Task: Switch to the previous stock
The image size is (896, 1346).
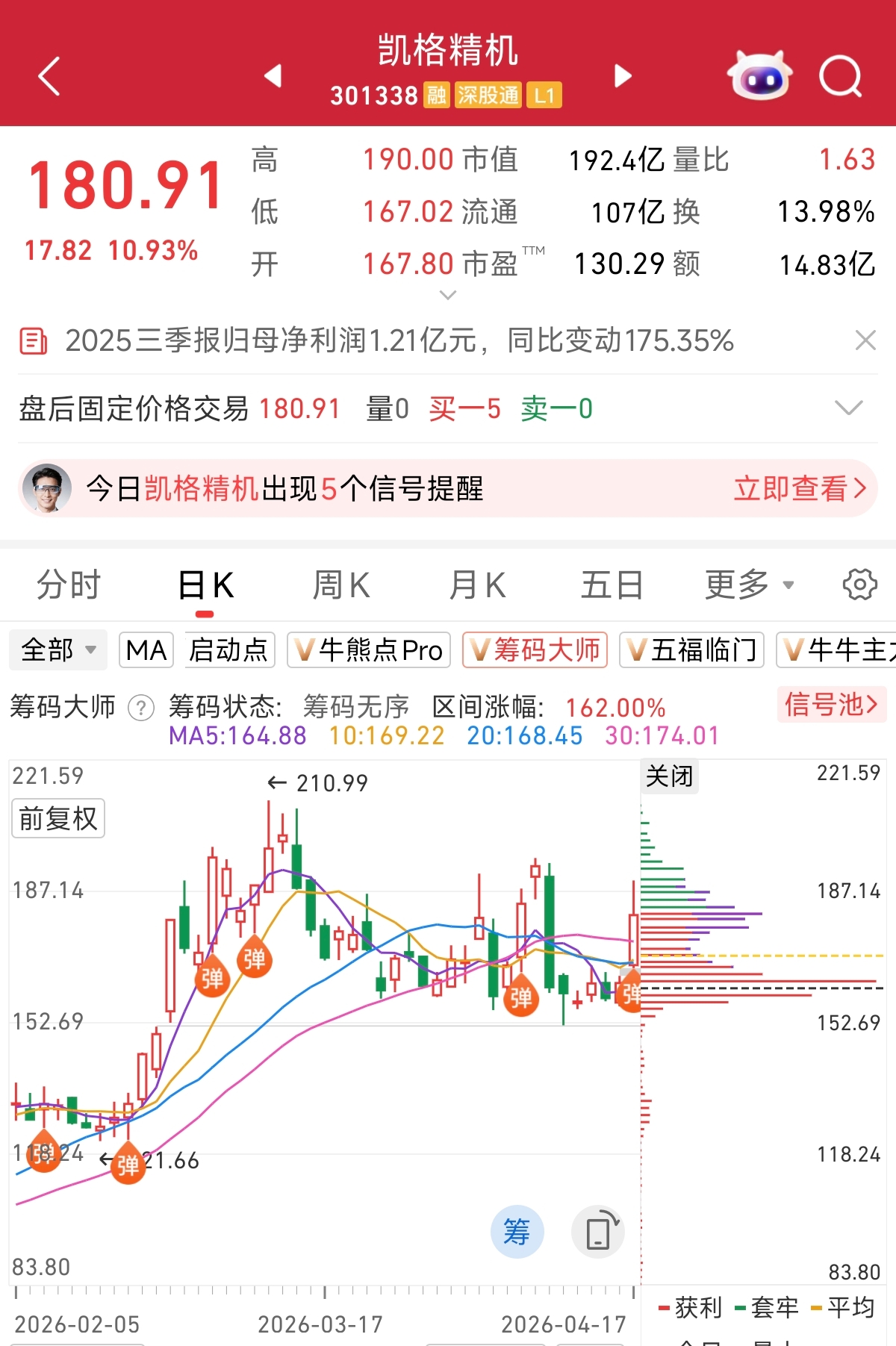Action: coord(273,75)
